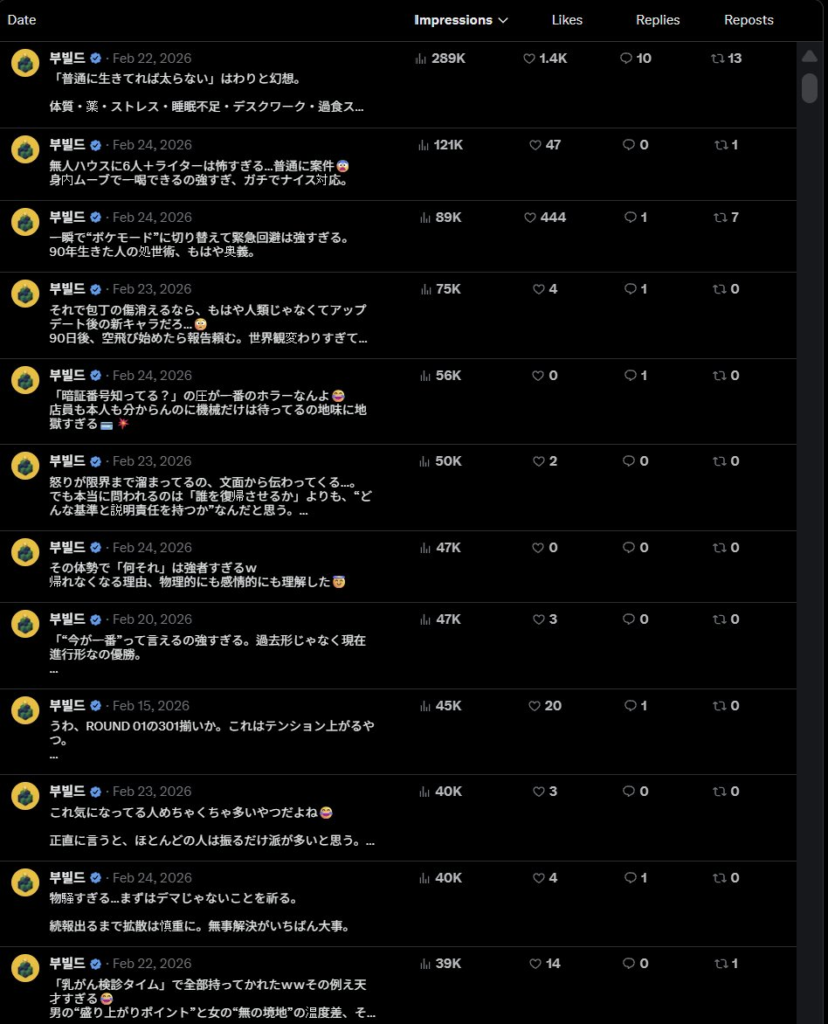Open the post with 289K impressions
The height and width of the screenshot is (1024, 828).
(x=206, y=92)
